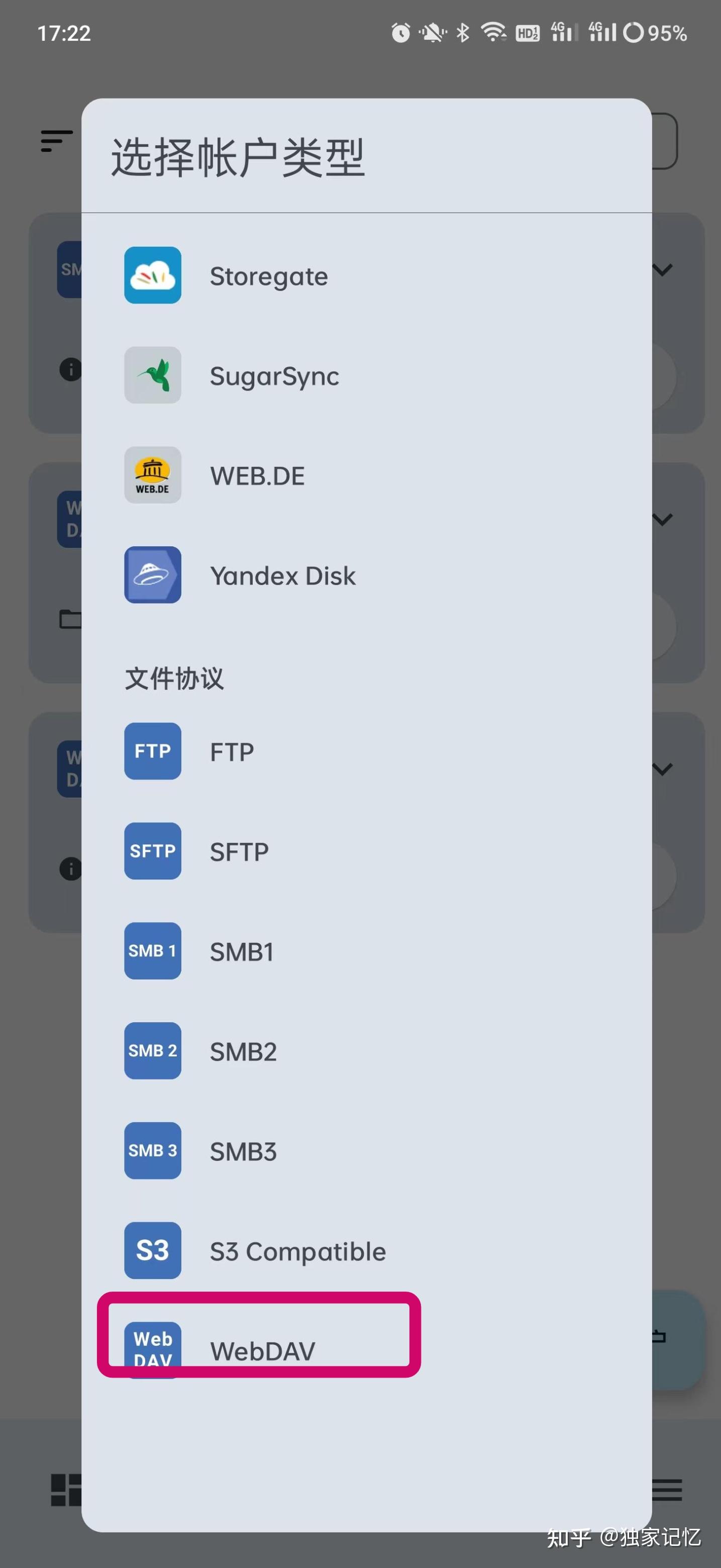Expand the middle WebDAV account chevron

(663, 519)
